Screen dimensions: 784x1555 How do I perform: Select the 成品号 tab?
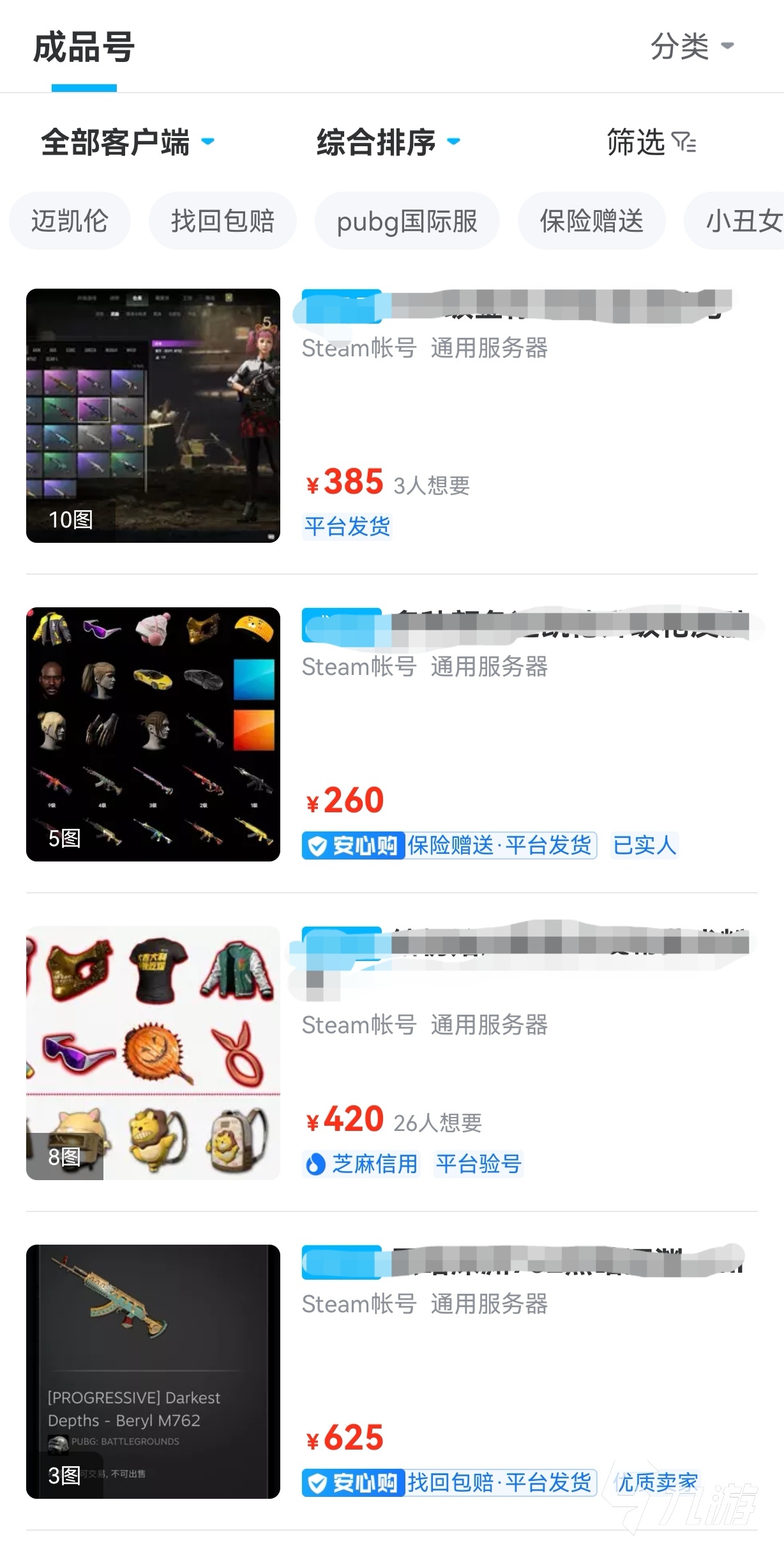[x=84, y=48]
